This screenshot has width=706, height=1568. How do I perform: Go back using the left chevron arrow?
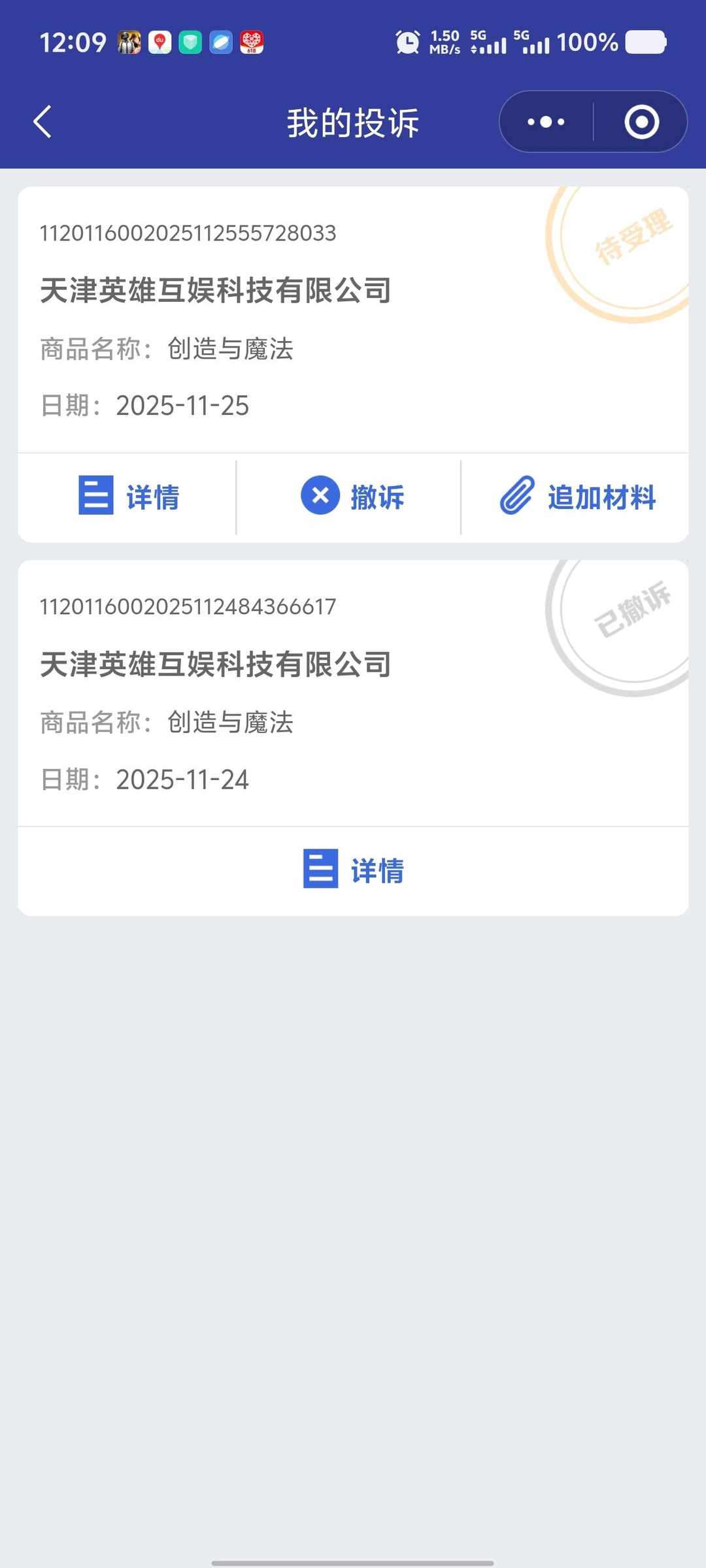(42, 122)
